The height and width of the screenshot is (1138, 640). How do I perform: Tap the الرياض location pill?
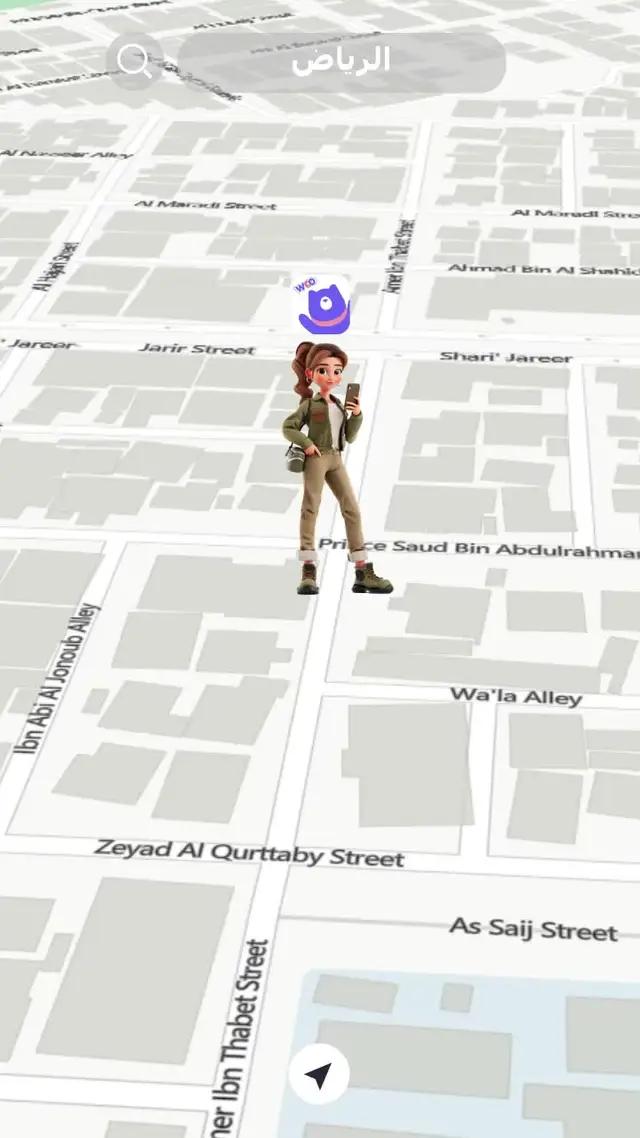341,62
